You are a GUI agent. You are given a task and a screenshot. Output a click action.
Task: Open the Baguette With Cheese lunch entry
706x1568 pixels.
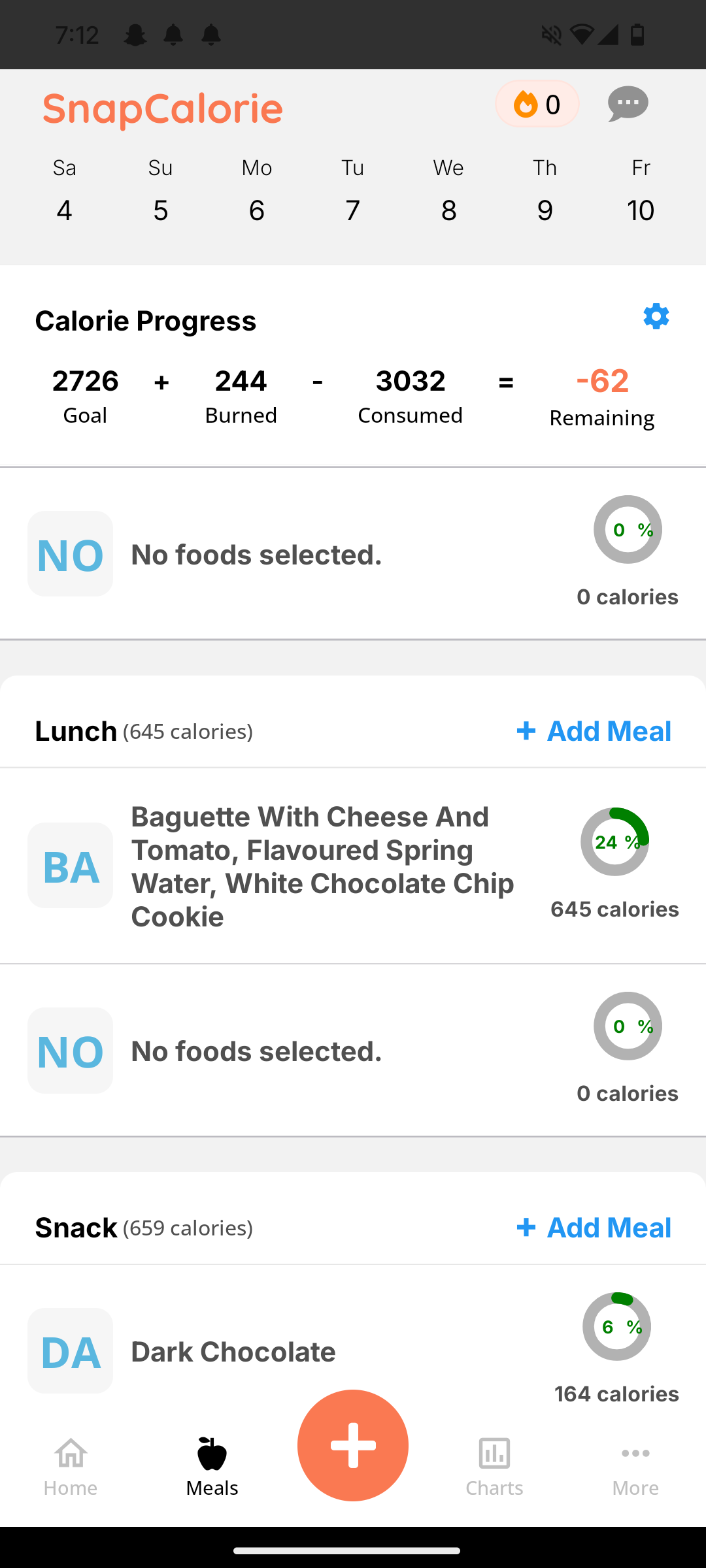[x=323, y=866]
